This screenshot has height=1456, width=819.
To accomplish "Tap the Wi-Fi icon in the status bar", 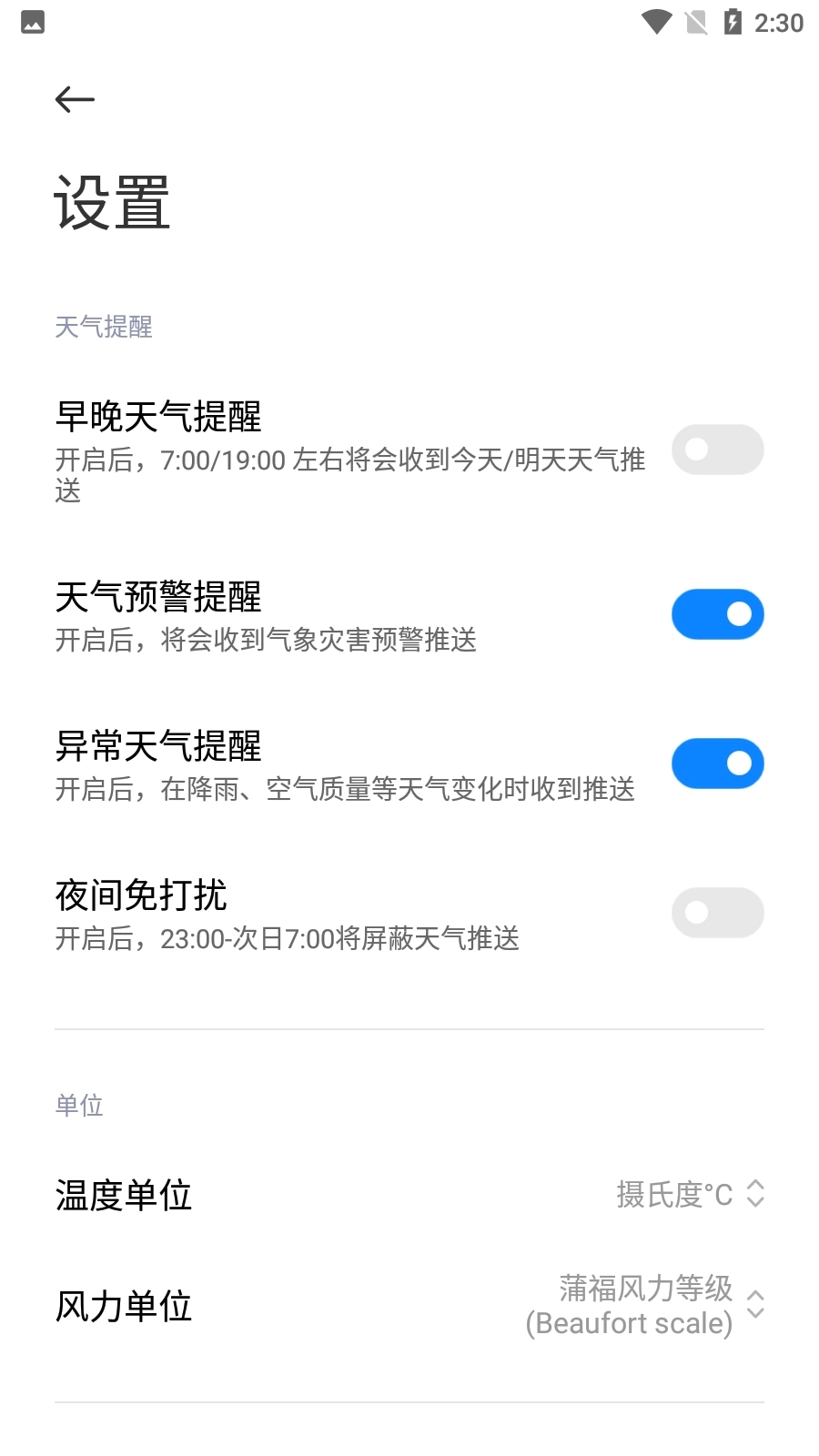I will pos(657,22).
